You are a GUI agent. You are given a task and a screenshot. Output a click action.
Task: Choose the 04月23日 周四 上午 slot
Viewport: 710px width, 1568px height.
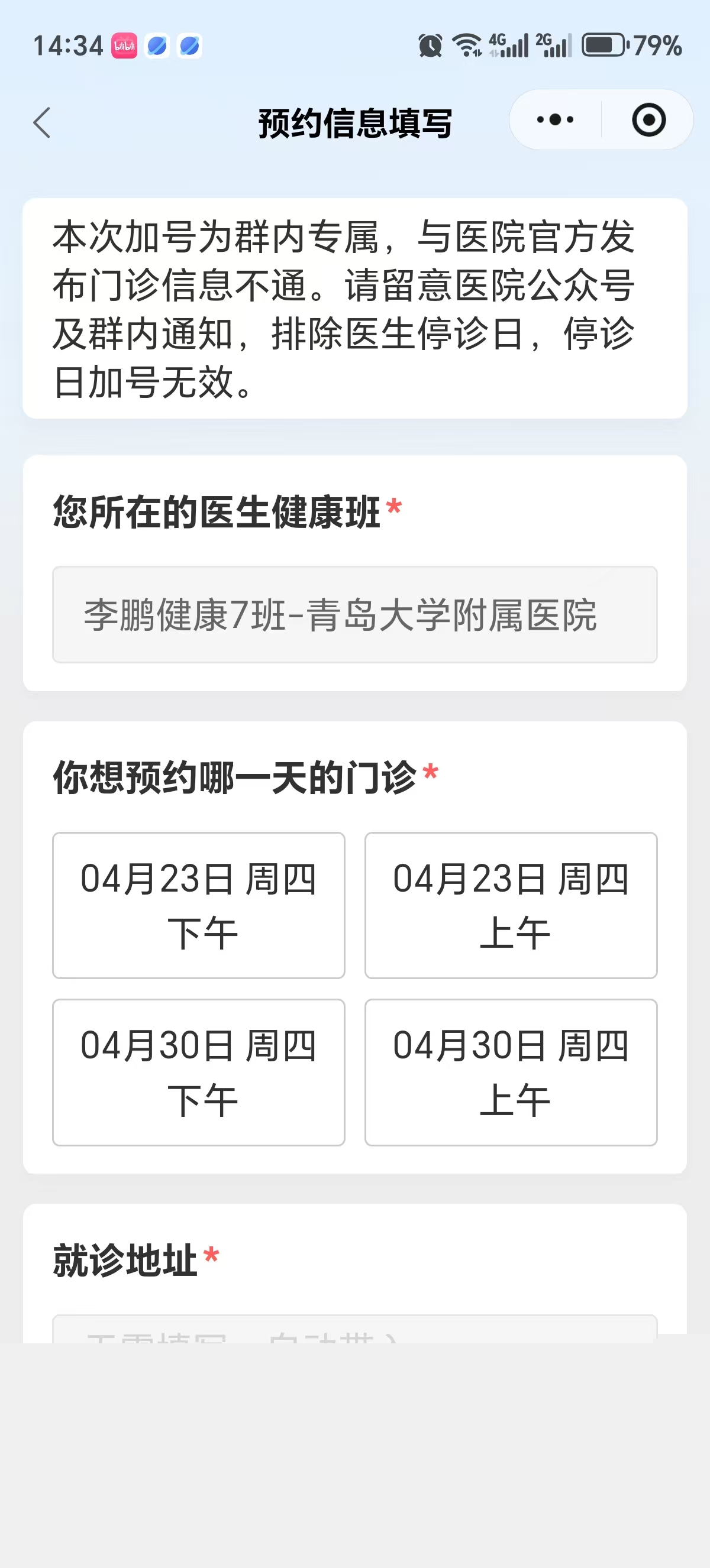[x=510, y=905]
